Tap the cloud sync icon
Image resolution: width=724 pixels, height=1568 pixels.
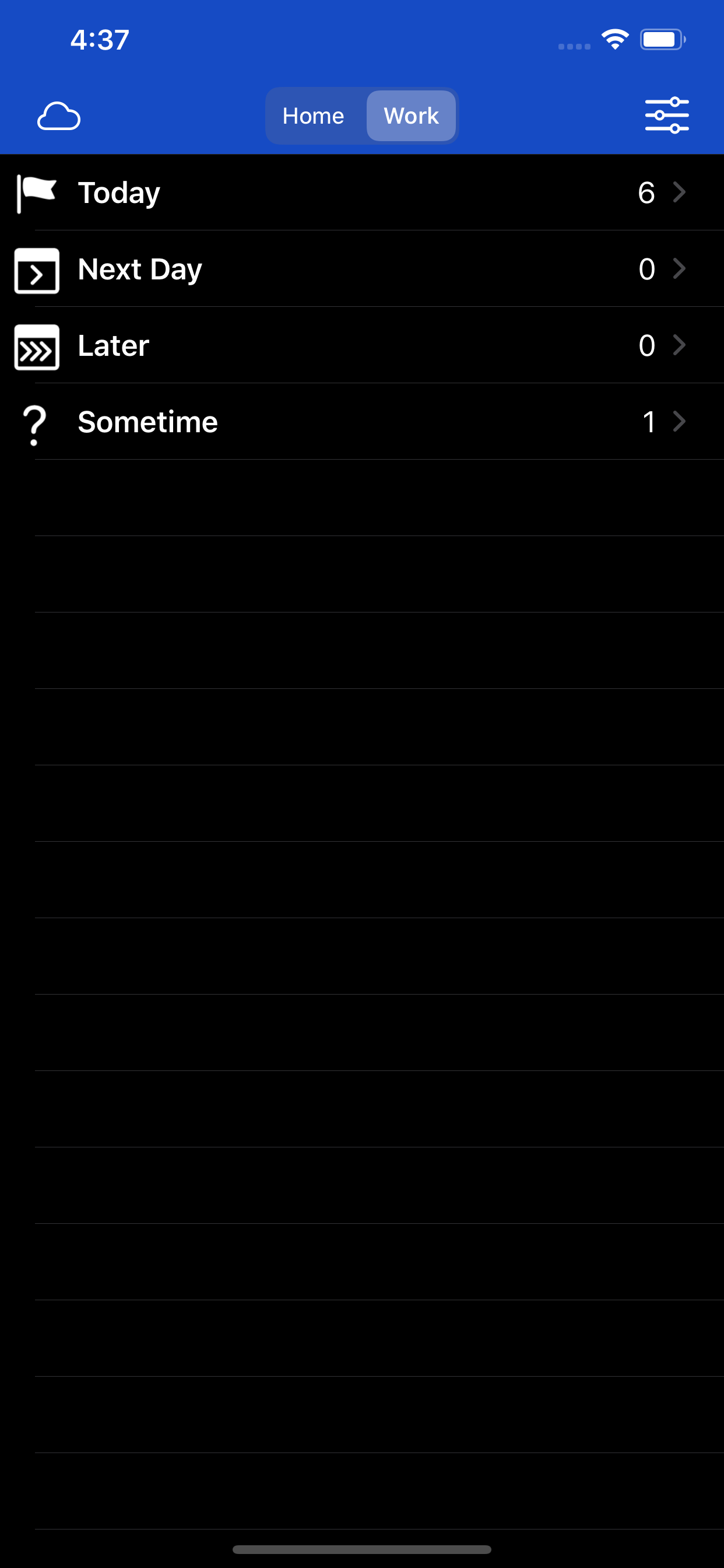click(60, 116)
